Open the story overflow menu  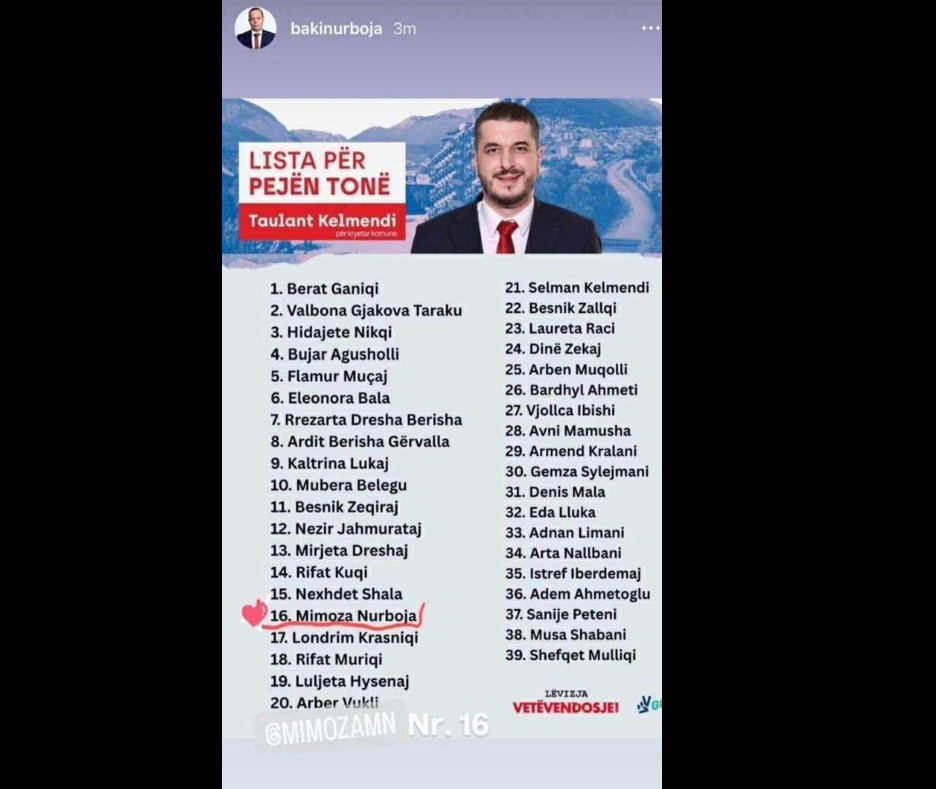(x=650, y=29)
